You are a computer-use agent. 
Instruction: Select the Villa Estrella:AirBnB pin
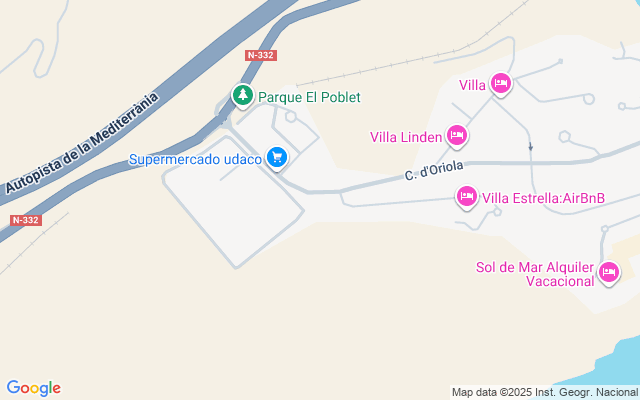point(466,196)
